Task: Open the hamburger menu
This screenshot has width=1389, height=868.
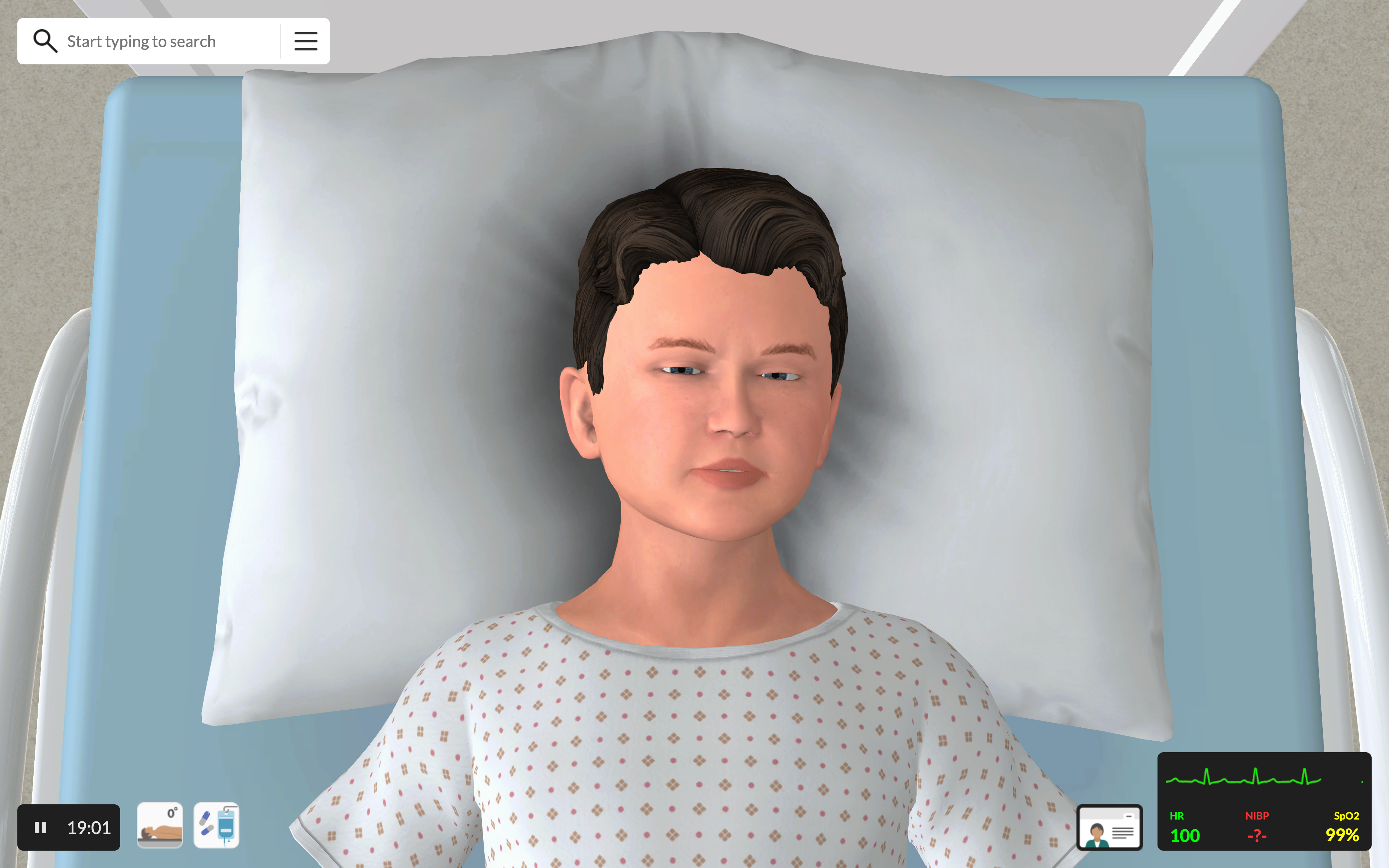Action: point(305,41)
